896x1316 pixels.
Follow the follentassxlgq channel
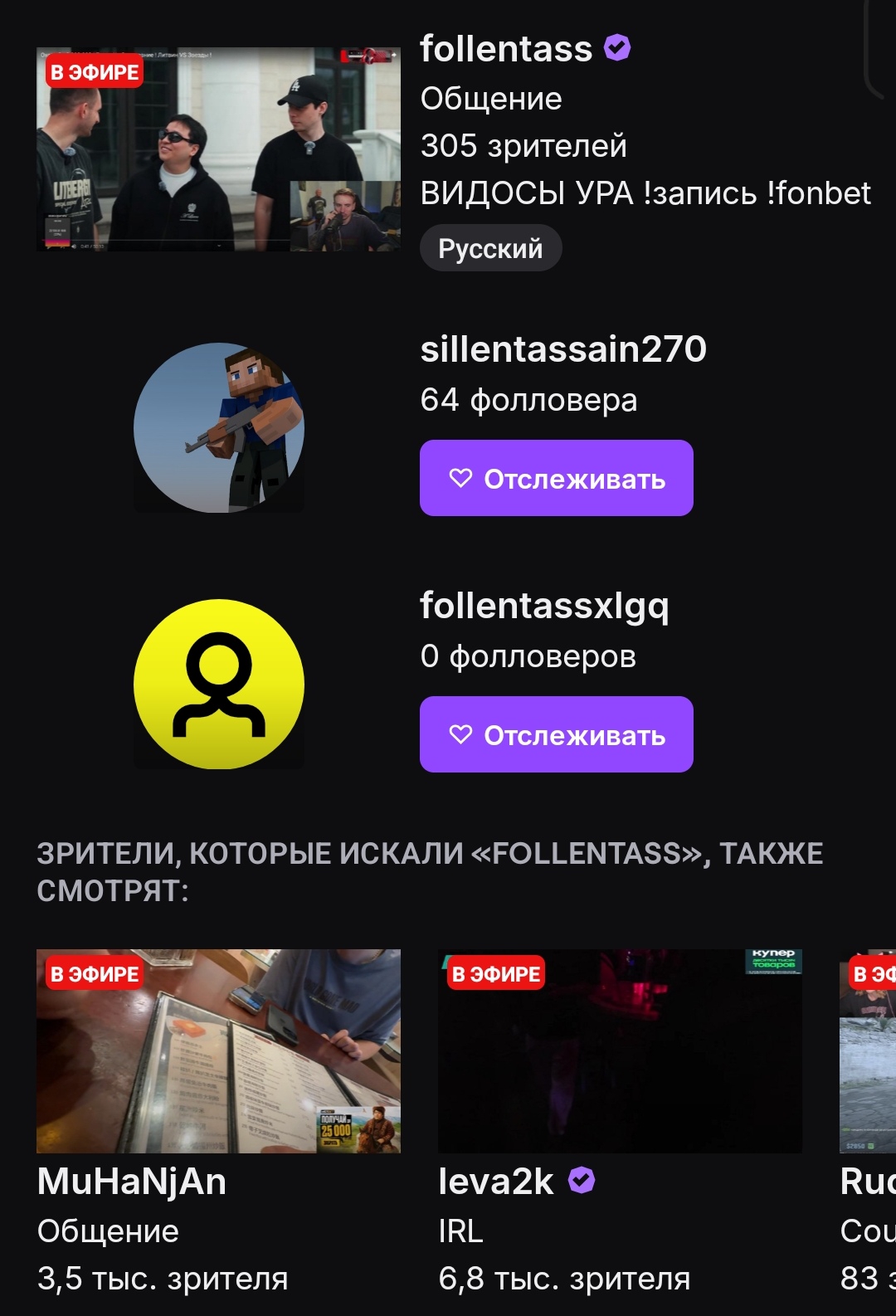click(556, 734)
